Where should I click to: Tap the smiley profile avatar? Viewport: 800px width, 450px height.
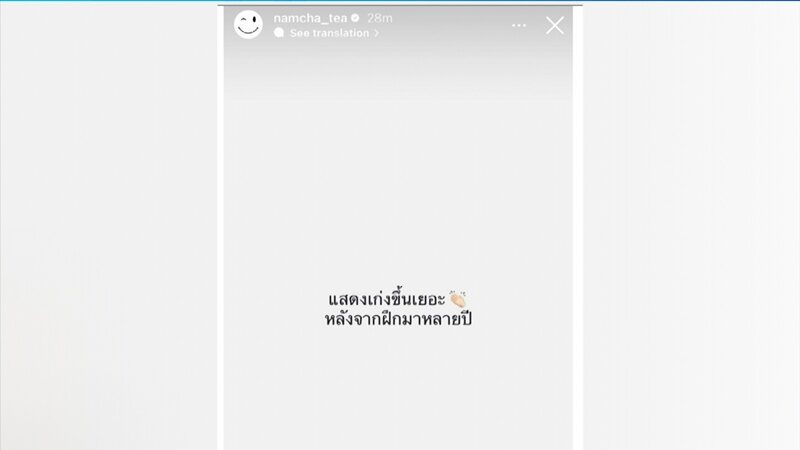pyautogui.click(x=248, y=25)
